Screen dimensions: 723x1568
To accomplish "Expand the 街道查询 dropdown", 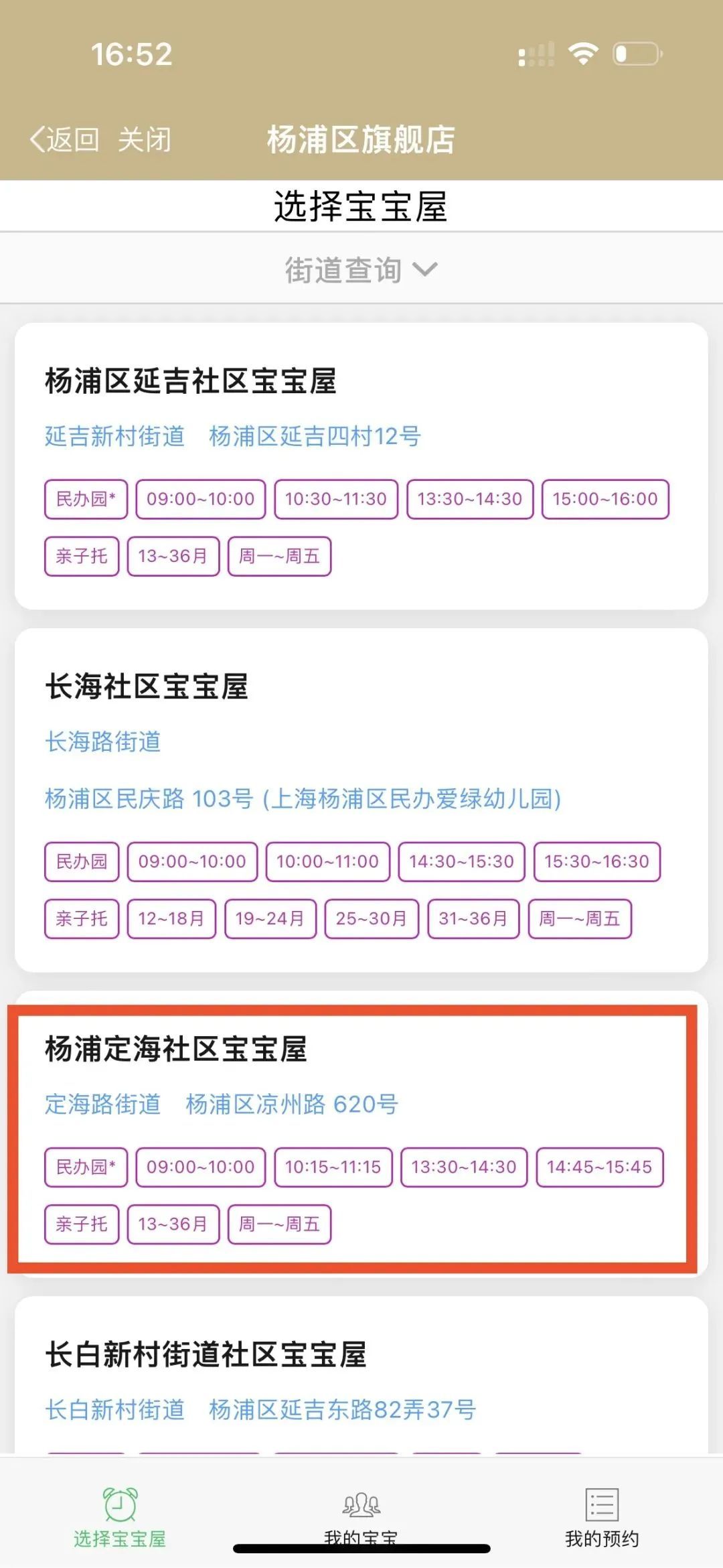I will 360,270.
